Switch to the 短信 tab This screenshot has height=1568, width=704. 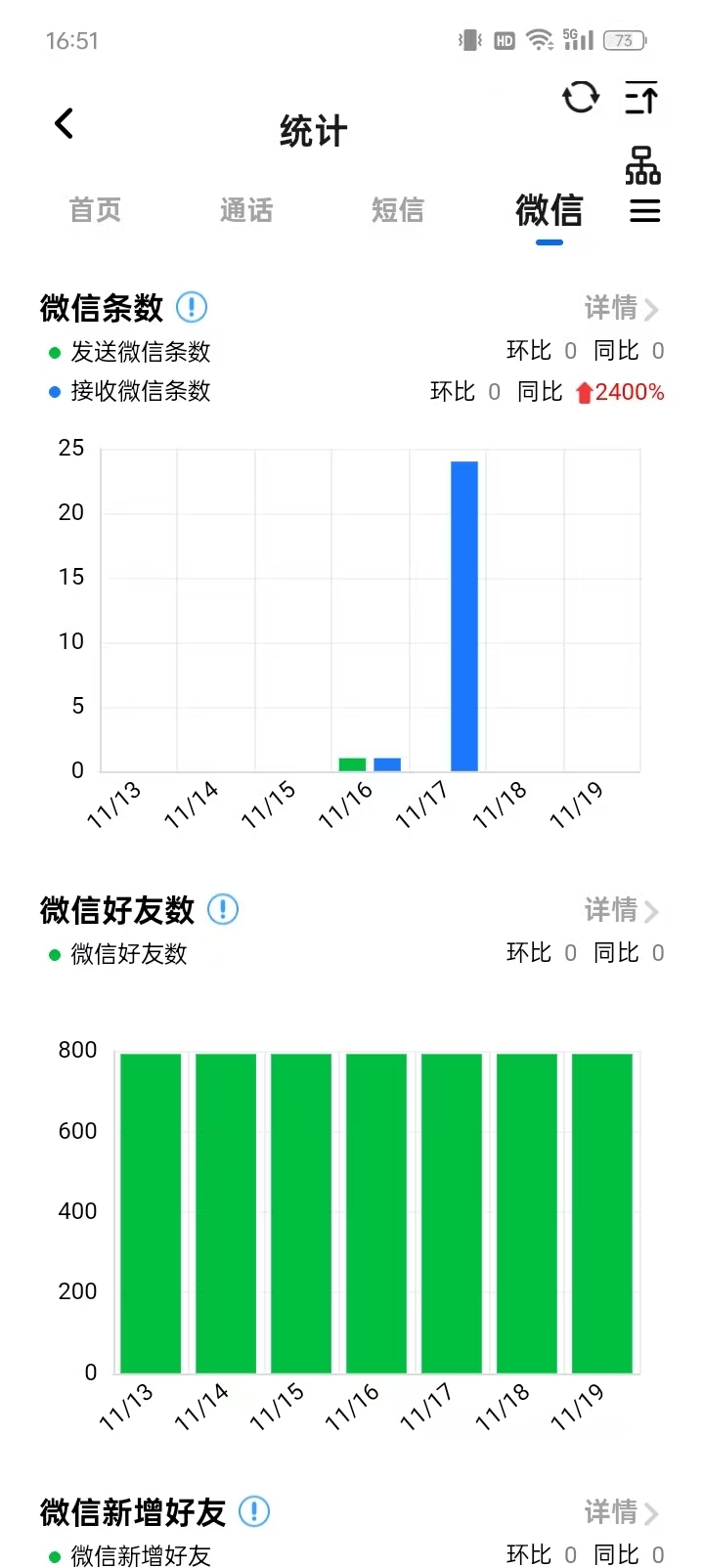pos(397,211)
